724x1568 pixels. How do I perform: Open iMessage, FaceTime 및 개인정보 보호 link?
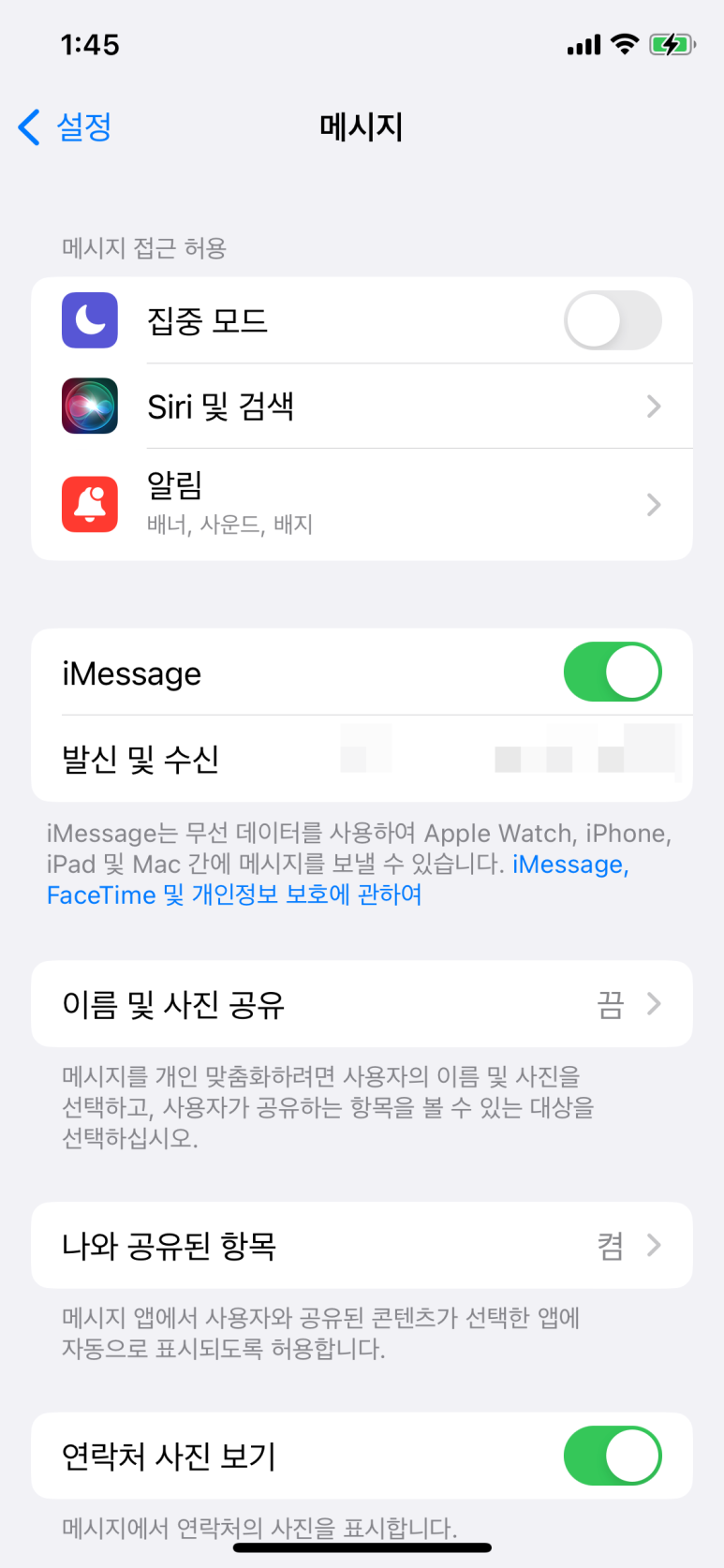point(337,880)
